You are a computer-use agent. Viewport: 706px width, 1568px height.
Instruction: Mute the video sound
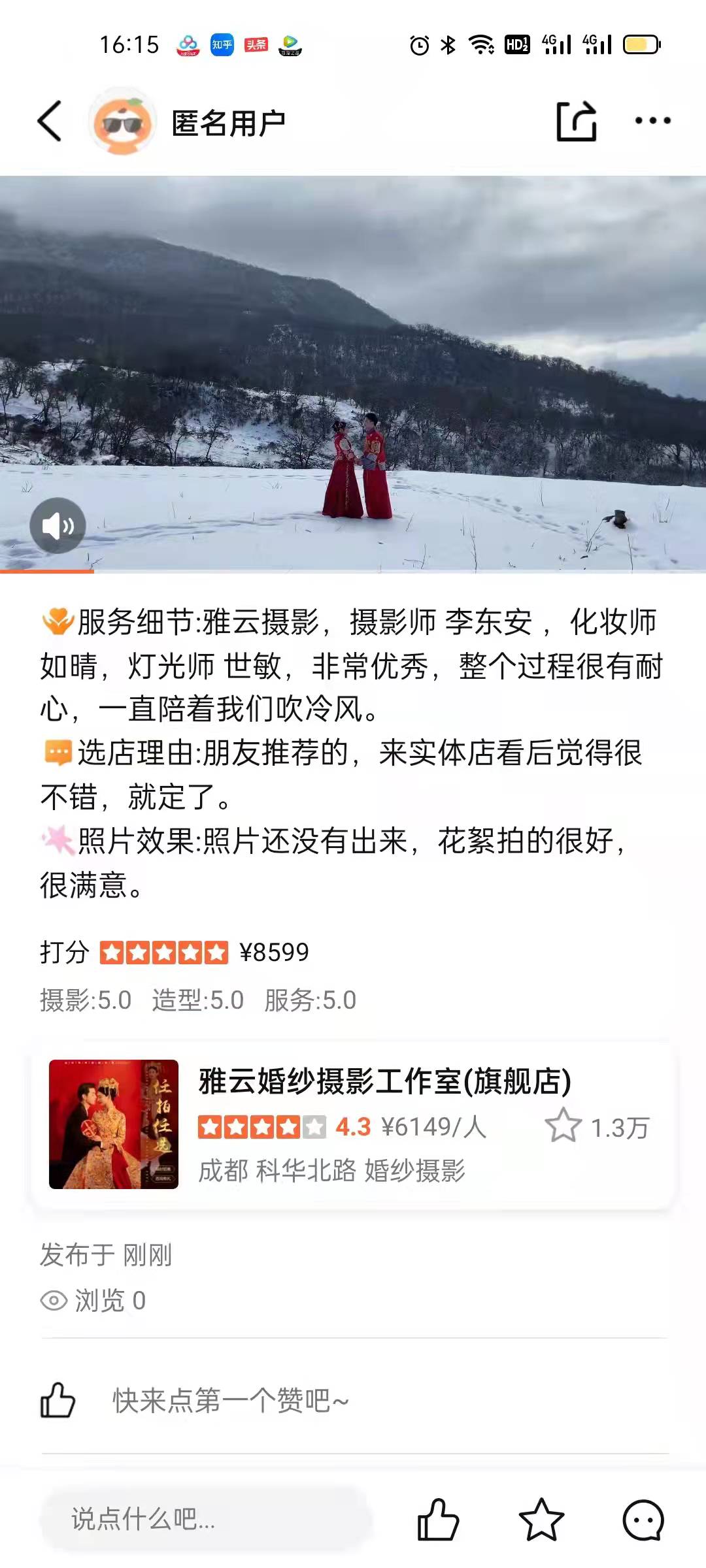(58, 525)
